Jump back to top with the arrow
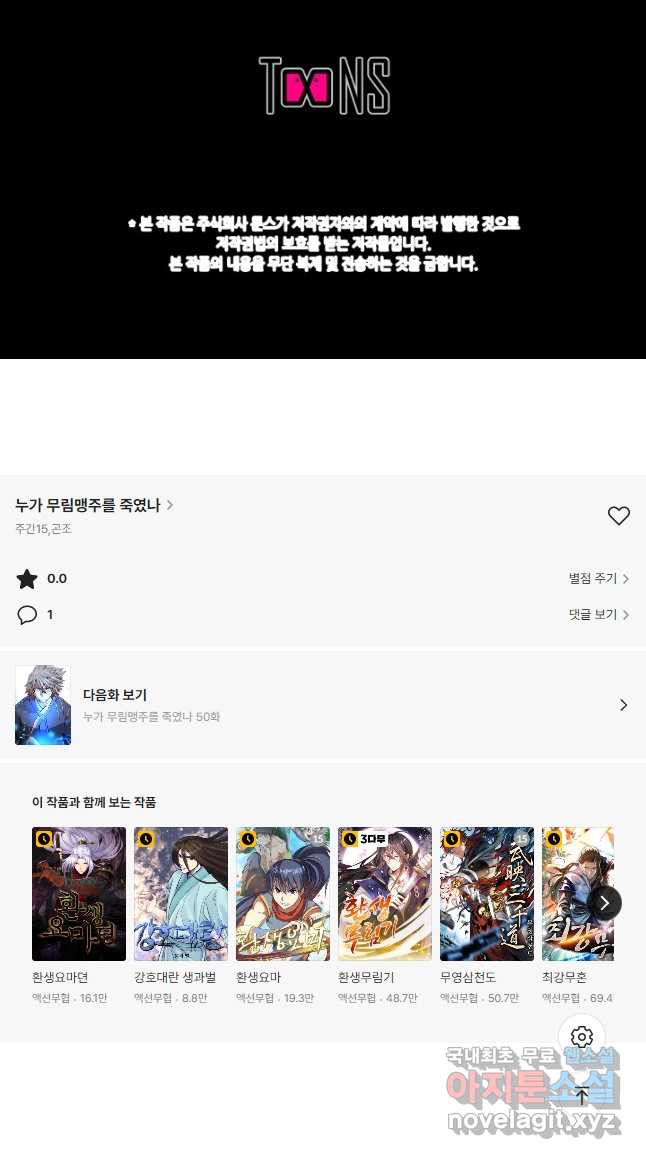This screenshot has width=646, height=1159. [x=582, y=1096]
